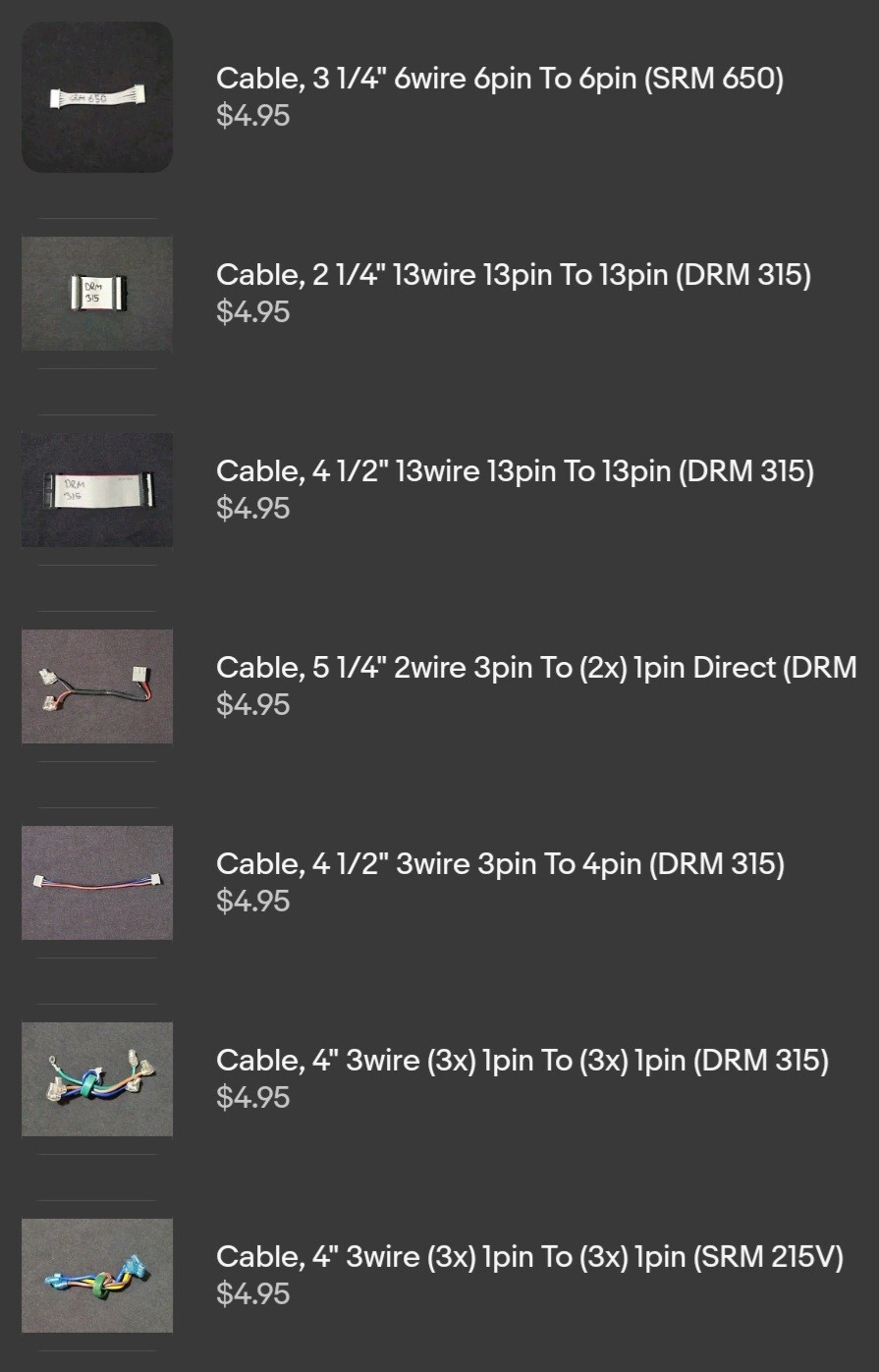The width and height of the screenshot is (879, 1372).
Task: Open the 4 1/2" 3wire 3pin To 4pin cable
Action: click(x=499, y=865)
